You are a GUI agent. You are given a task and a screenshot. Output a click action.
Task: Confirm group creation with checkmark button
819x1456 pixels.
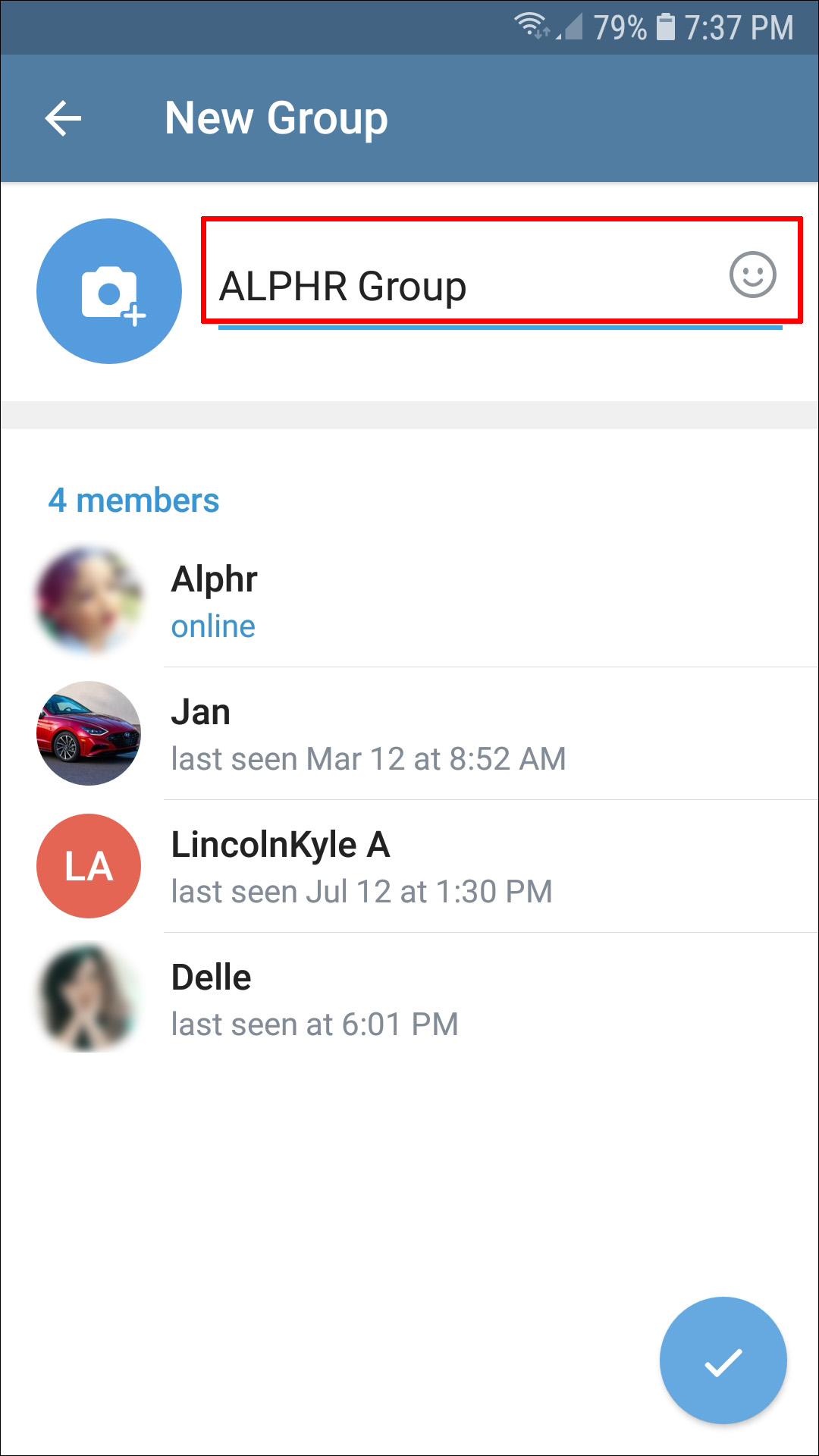pos(723,1360)
